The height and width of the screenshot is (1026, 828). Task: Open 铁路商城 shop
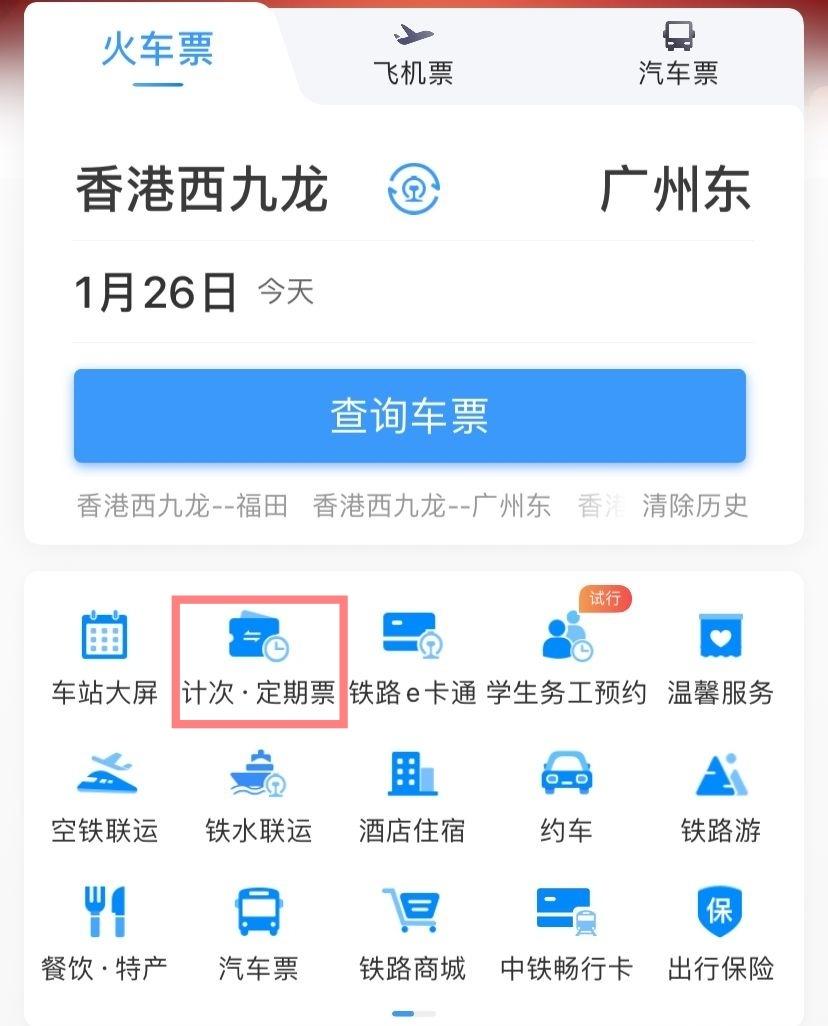coord(412,932)
